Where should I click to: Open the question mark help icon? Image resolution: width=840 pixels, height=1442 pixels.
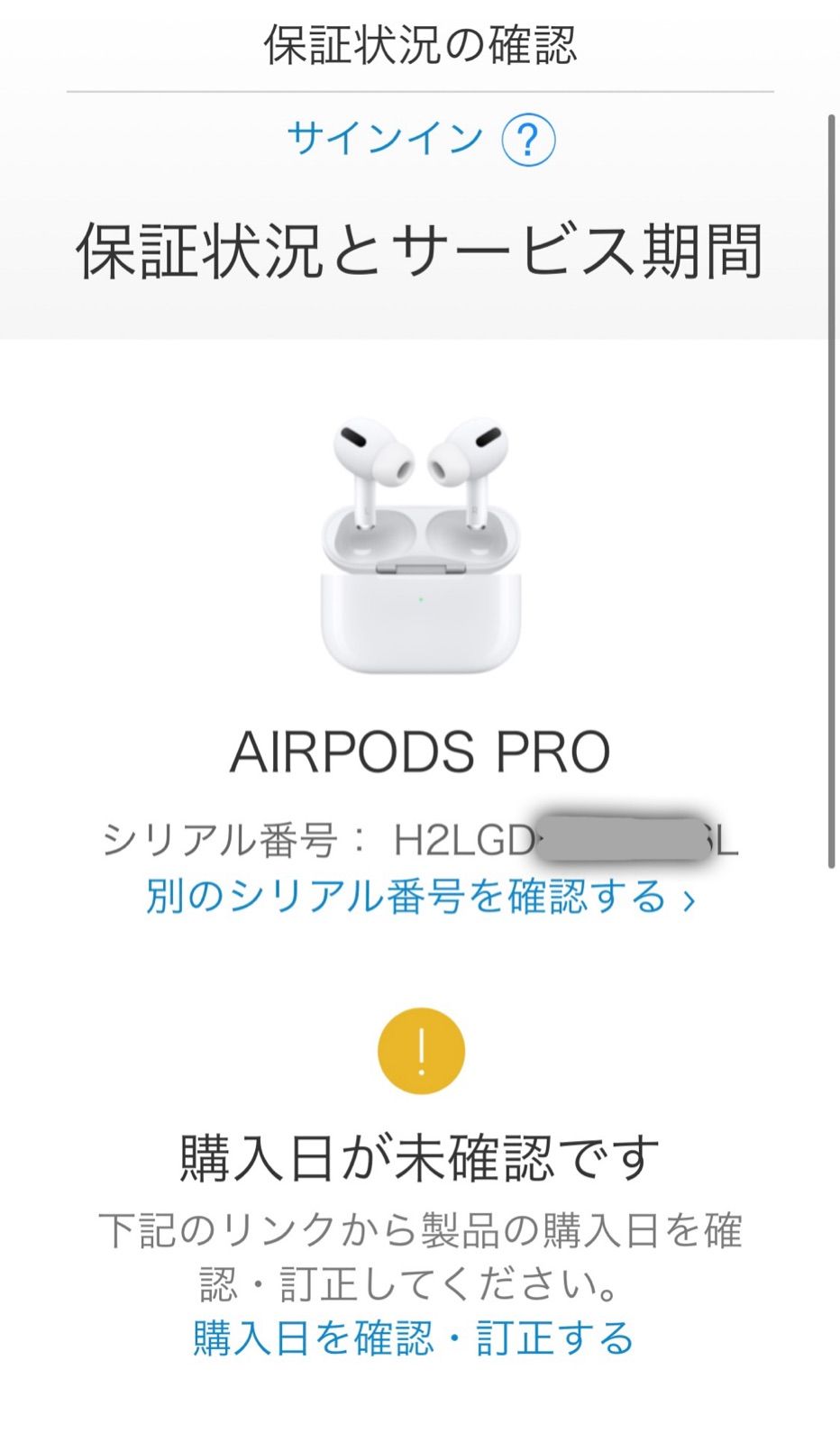528,140
